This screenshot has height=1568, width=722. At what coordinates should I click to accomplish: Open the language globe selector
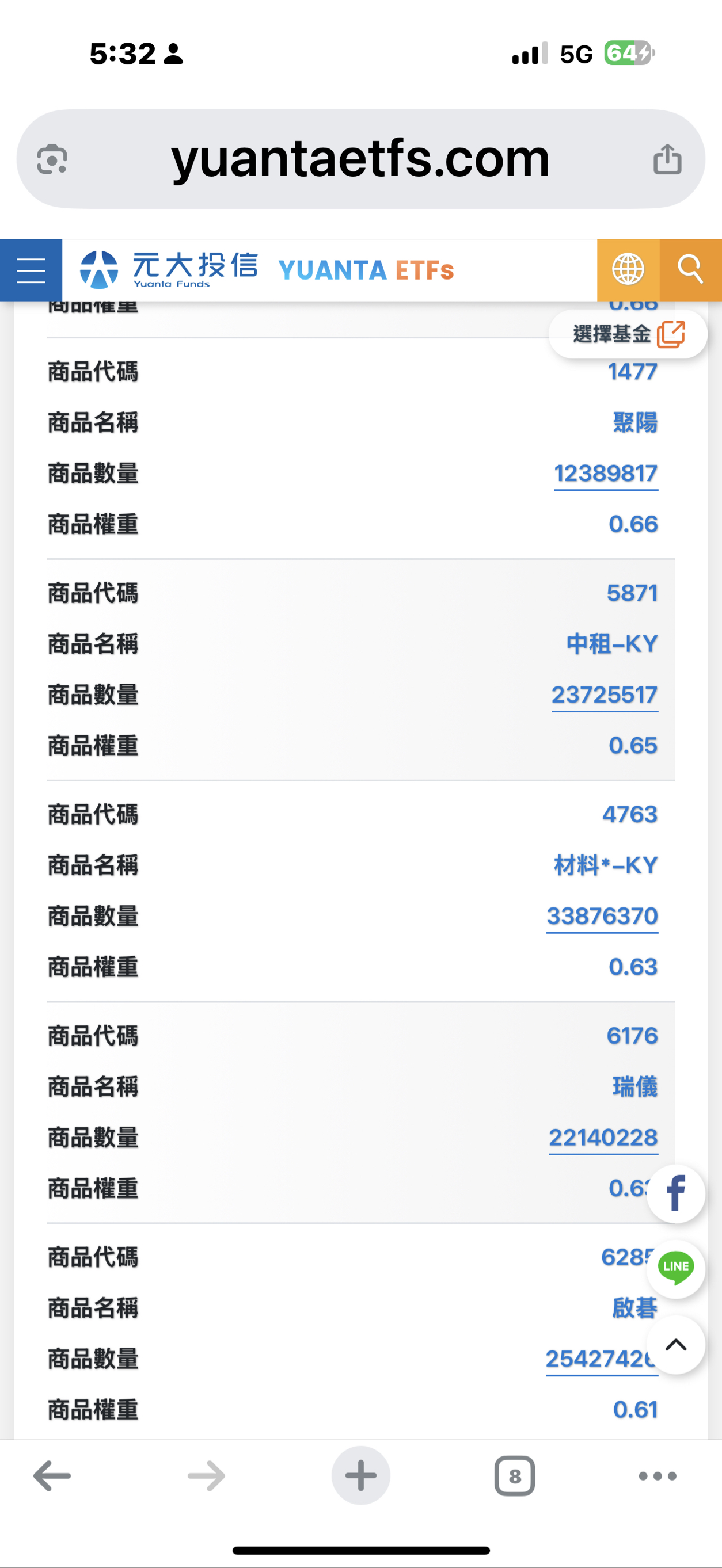point(628,270)
